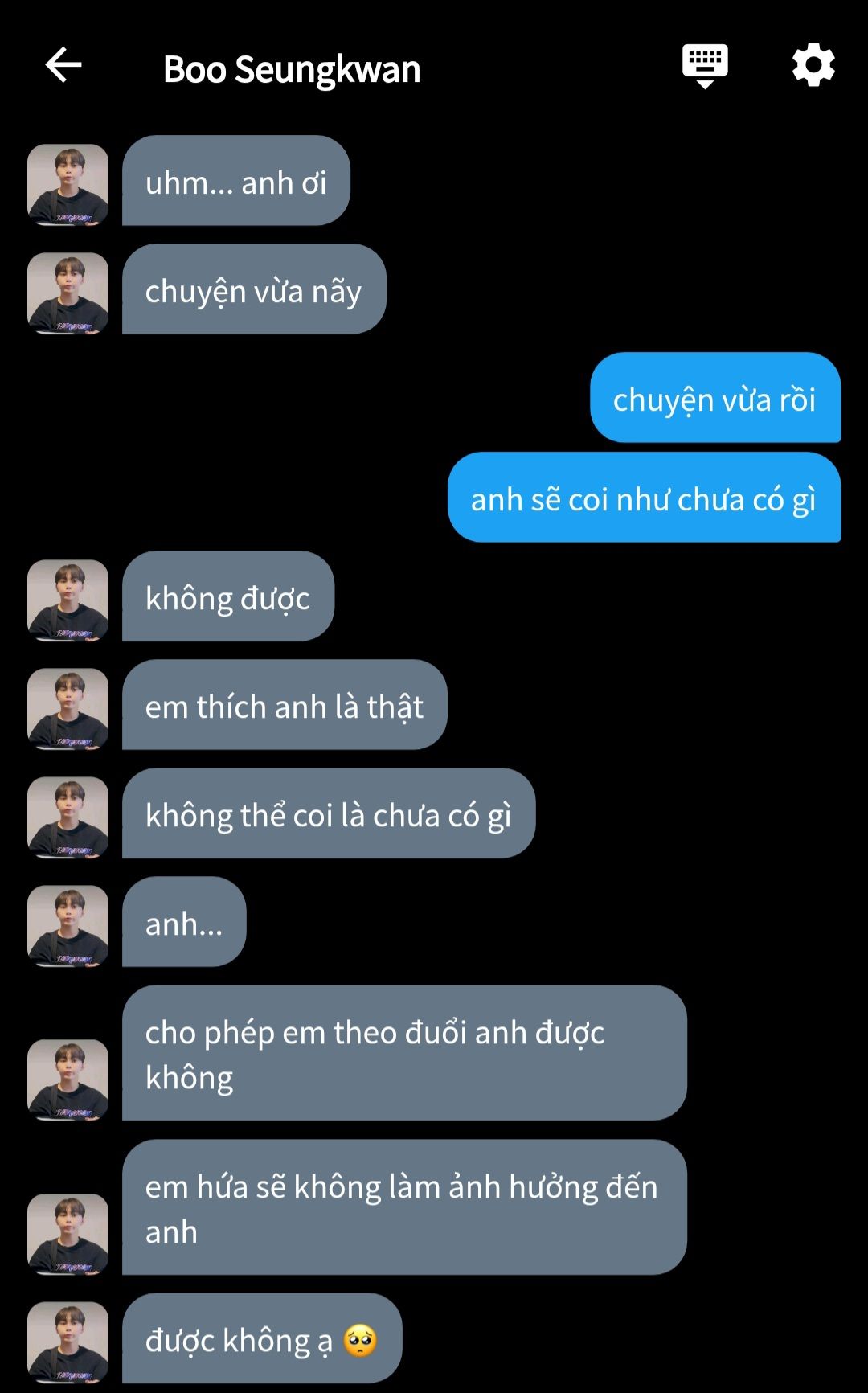The height and width of the screenshot is (1393, 868).
Task: Go back from the Boo Seungkwan chat
Action: [x=63, y=65]
